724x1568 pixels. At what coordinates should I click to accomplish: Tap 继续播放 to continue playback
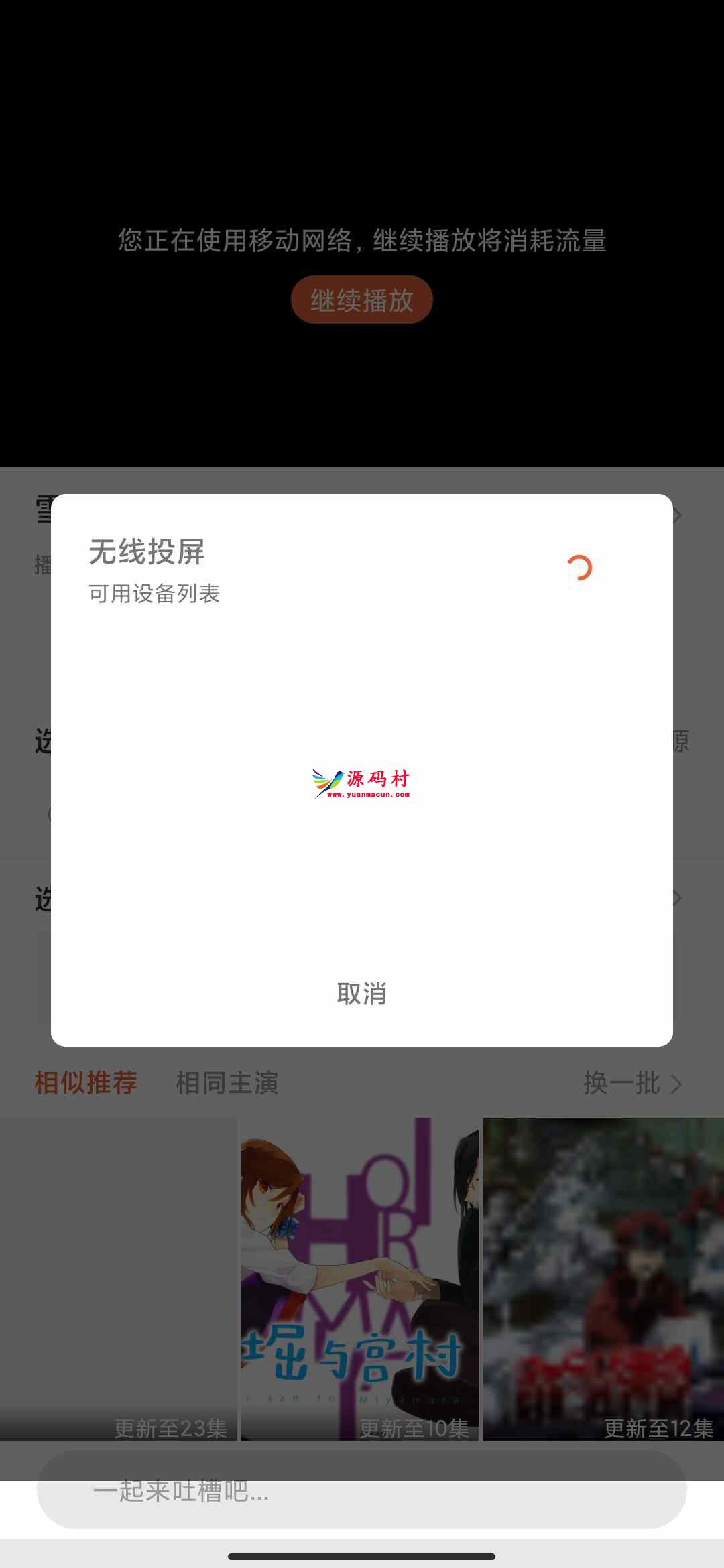pyautogui.click(x=361, y=300)
